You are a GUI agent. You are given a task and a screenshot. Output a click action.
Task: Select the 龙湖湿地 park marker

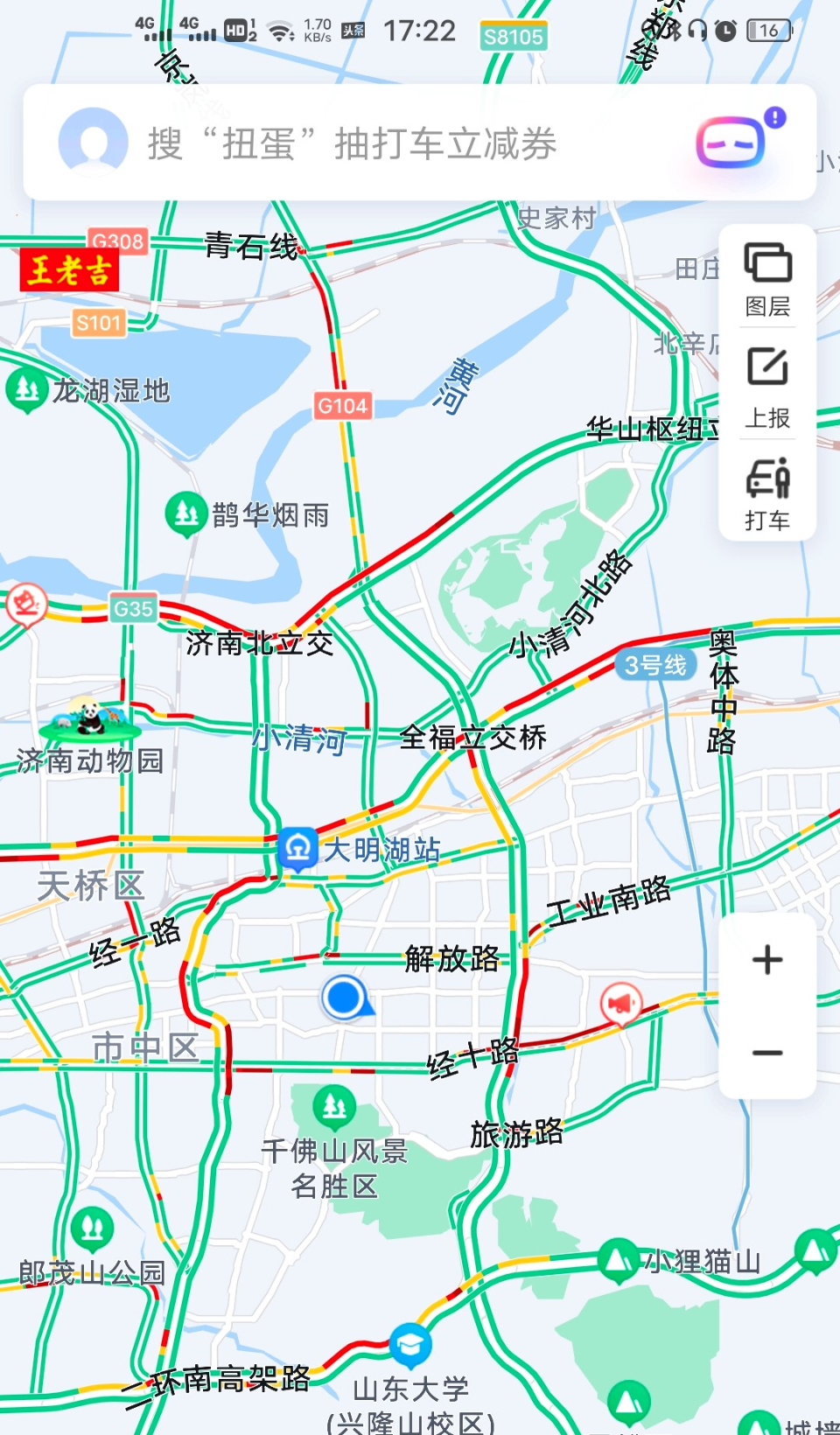26,389
